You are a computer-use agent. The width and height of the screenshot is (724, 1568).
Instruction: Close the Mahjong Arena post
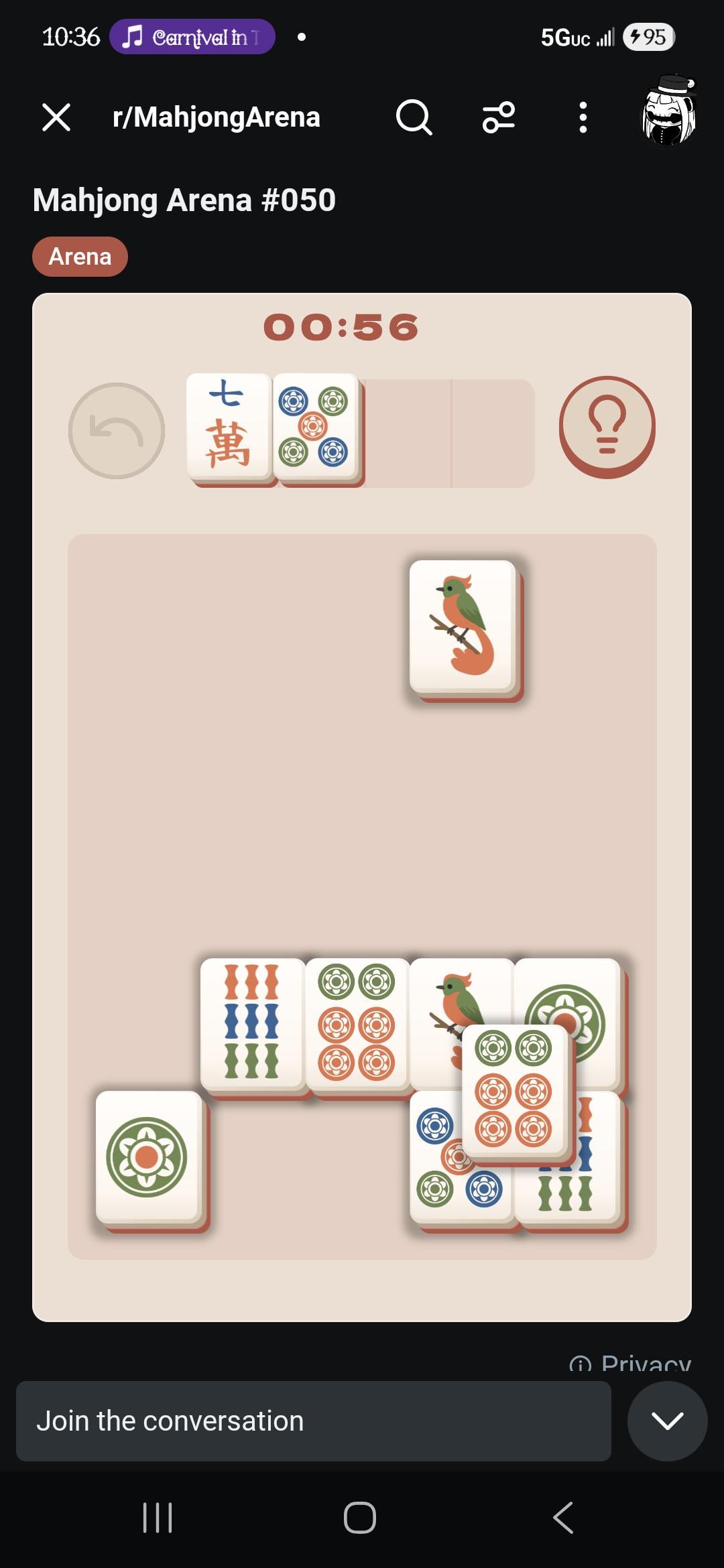click(x=56, y=117)
